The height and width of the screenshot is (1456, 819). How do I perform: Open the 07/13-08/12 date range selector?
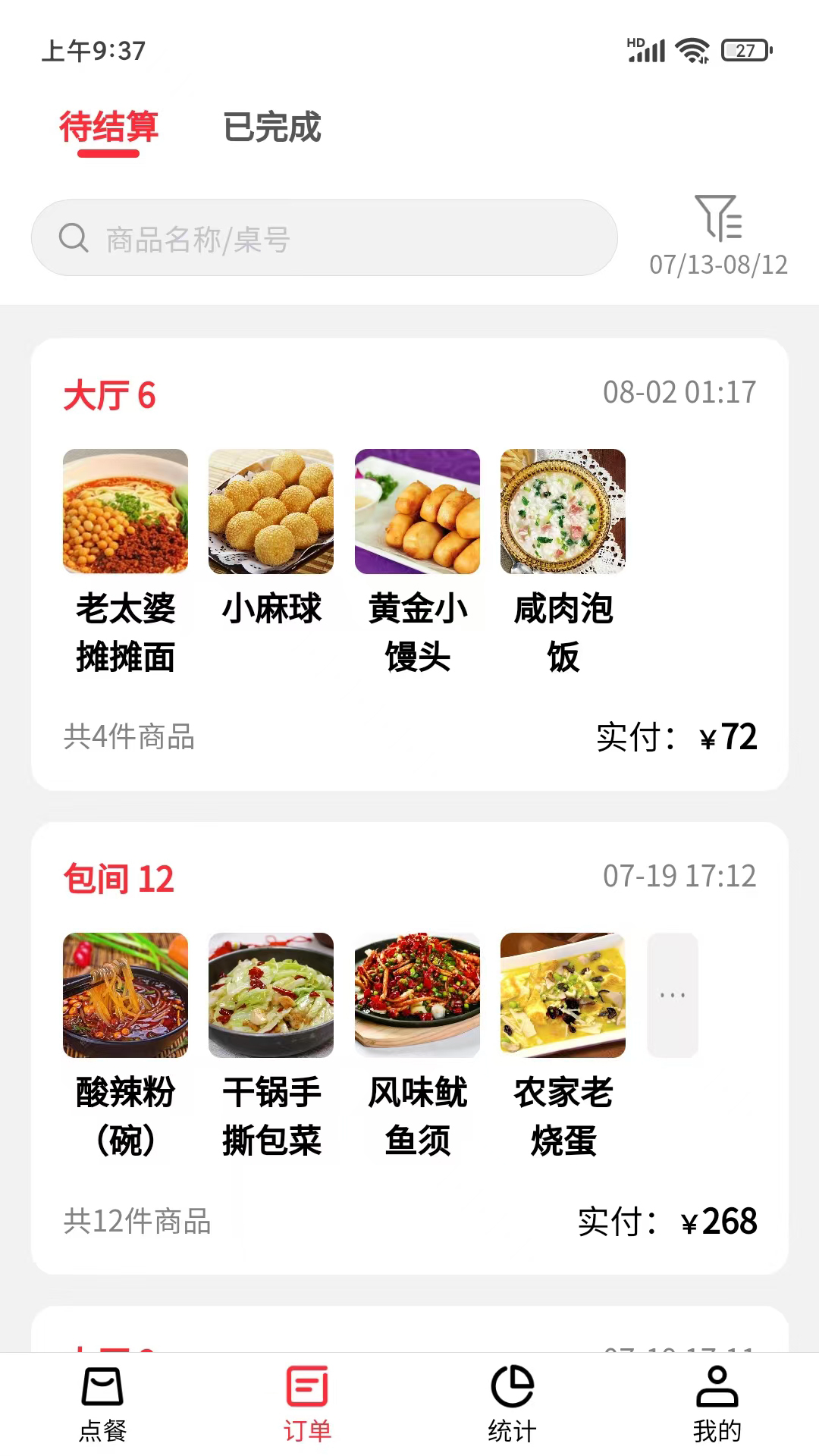coord(720,265)
